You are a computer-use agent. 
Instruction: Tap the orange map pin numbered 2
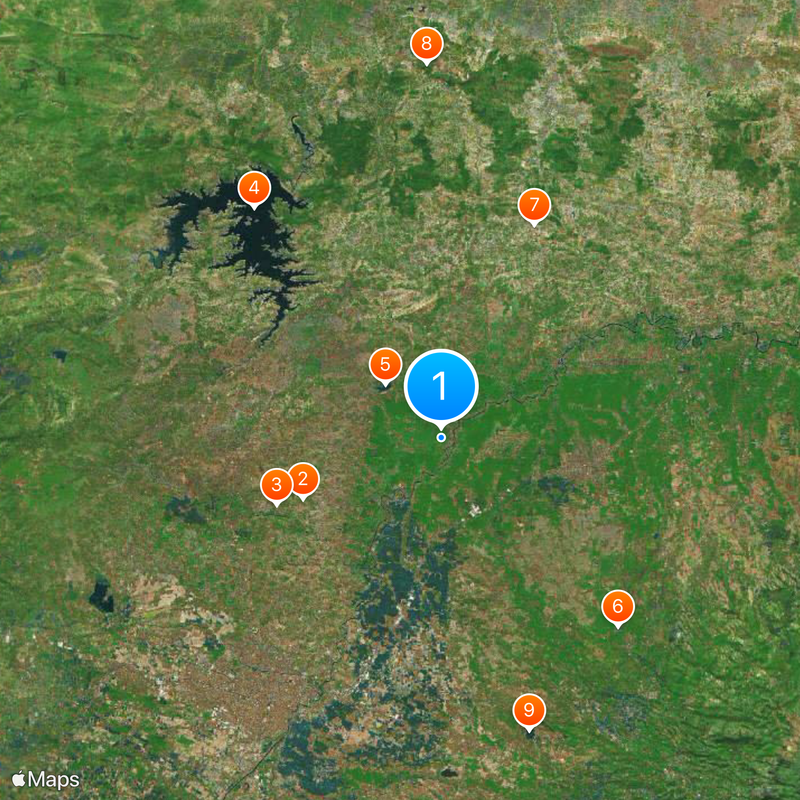[x=304, y=479]
